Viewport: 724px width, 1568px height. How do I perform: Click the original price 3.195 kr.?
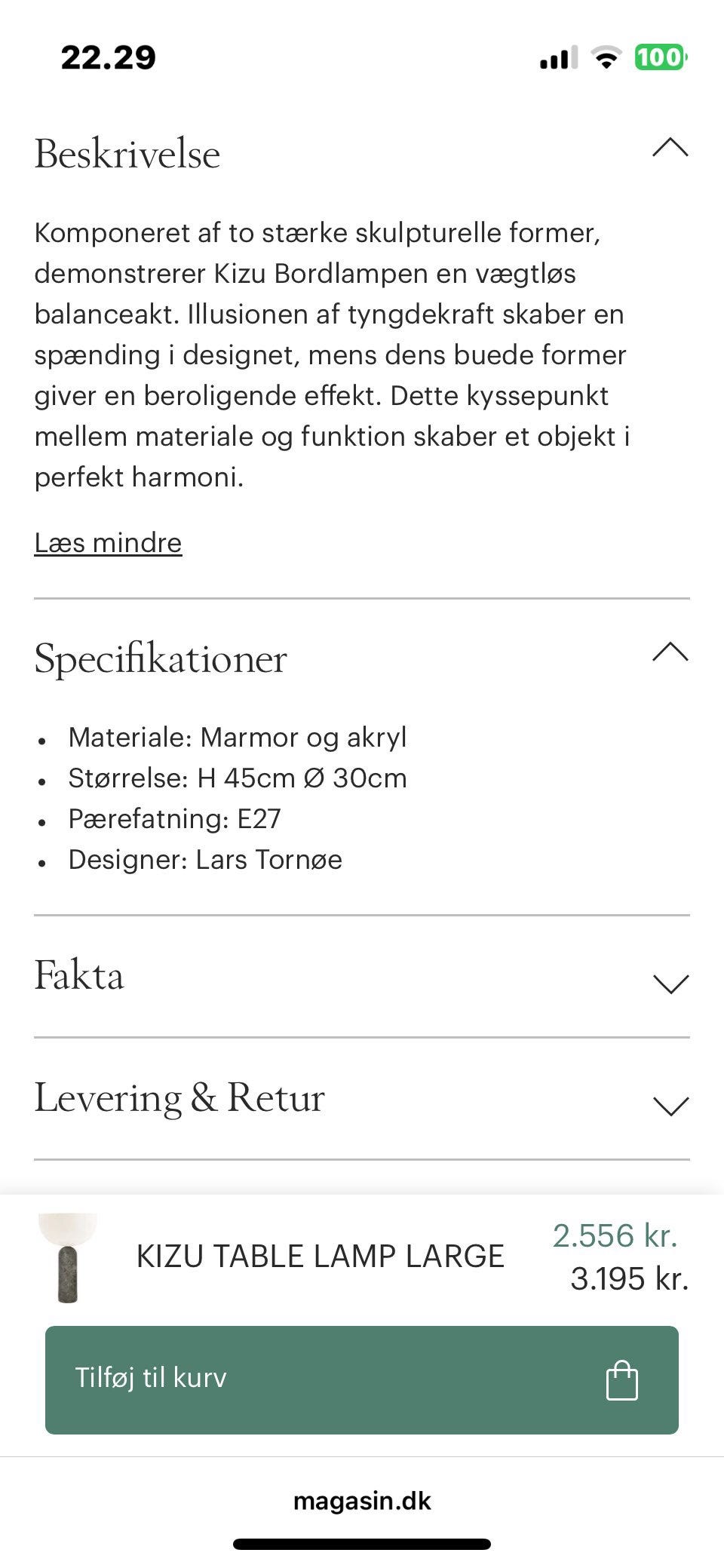629,1279
